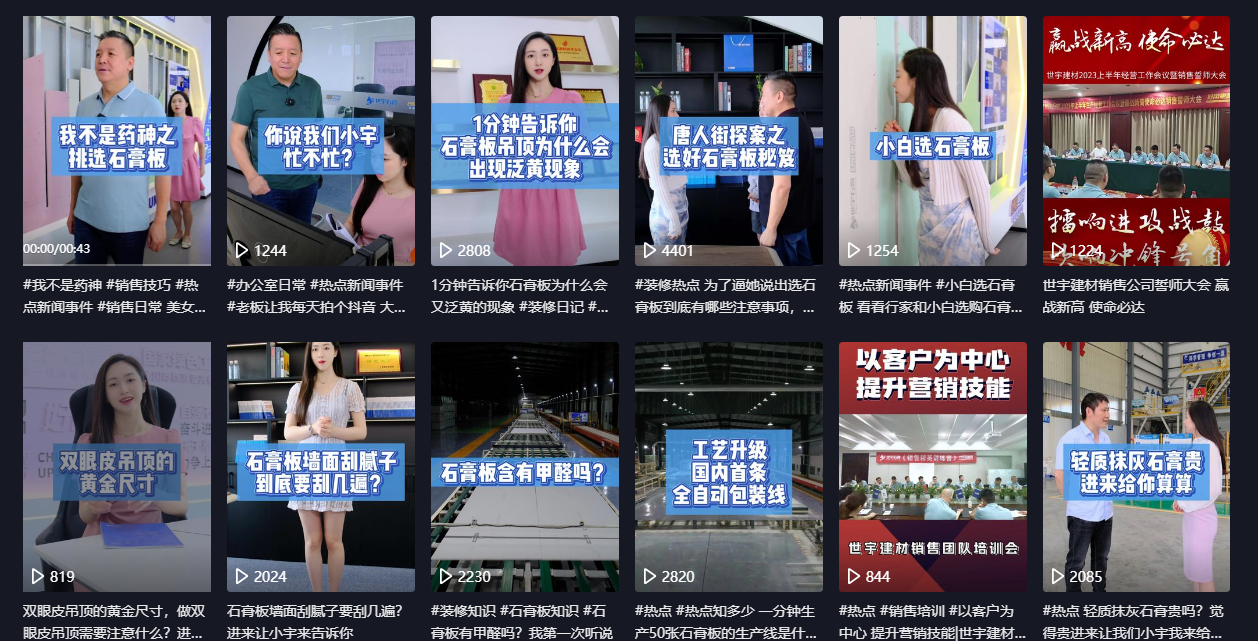Watch the '轻质抹灰石膏贵 进来给你算算' video

[x=1136, y=467]
